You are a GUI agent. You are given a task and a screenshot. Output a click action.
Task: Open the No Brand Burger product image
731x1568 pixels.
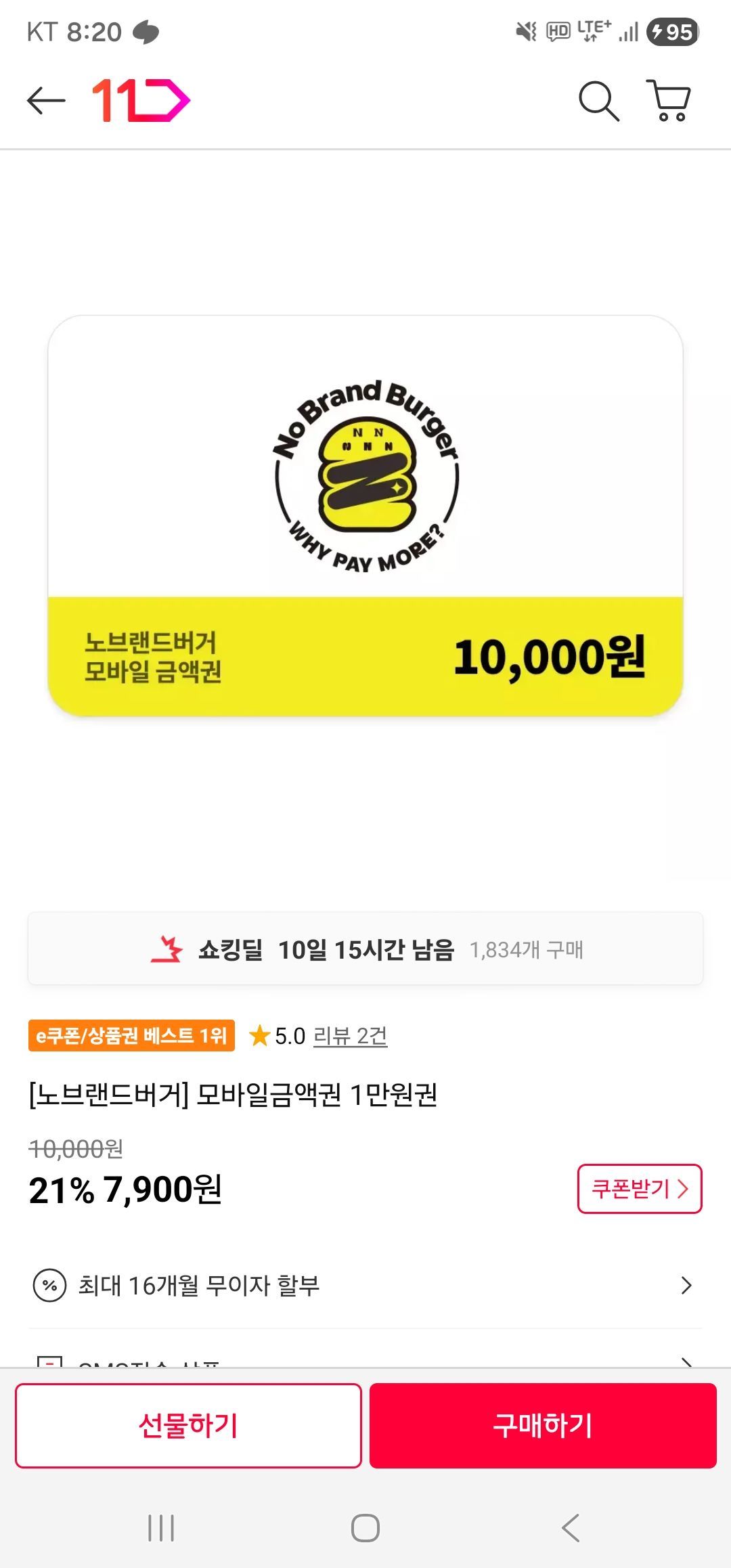tap(365, 516)
